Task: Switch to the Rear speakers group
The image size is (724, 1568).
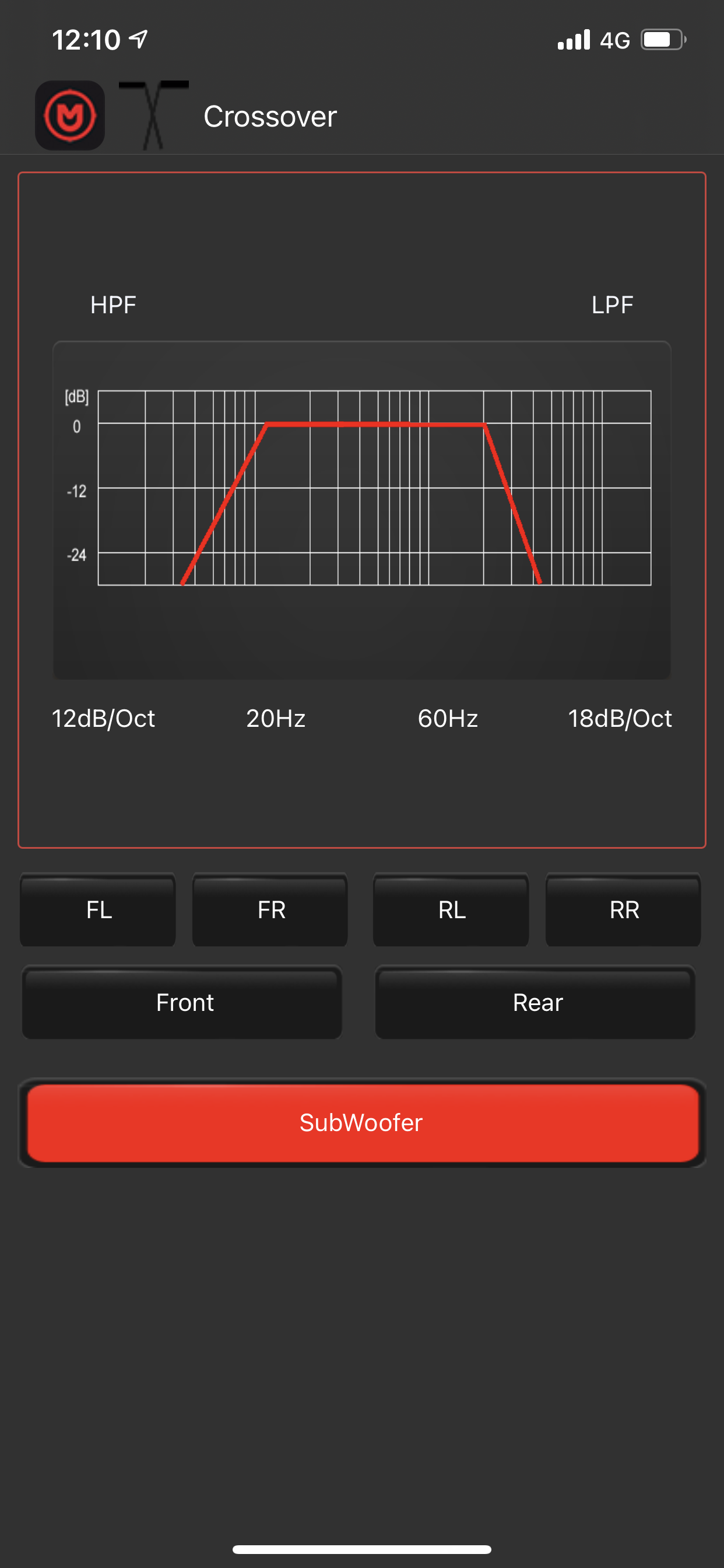Action: pos(535,1003)
